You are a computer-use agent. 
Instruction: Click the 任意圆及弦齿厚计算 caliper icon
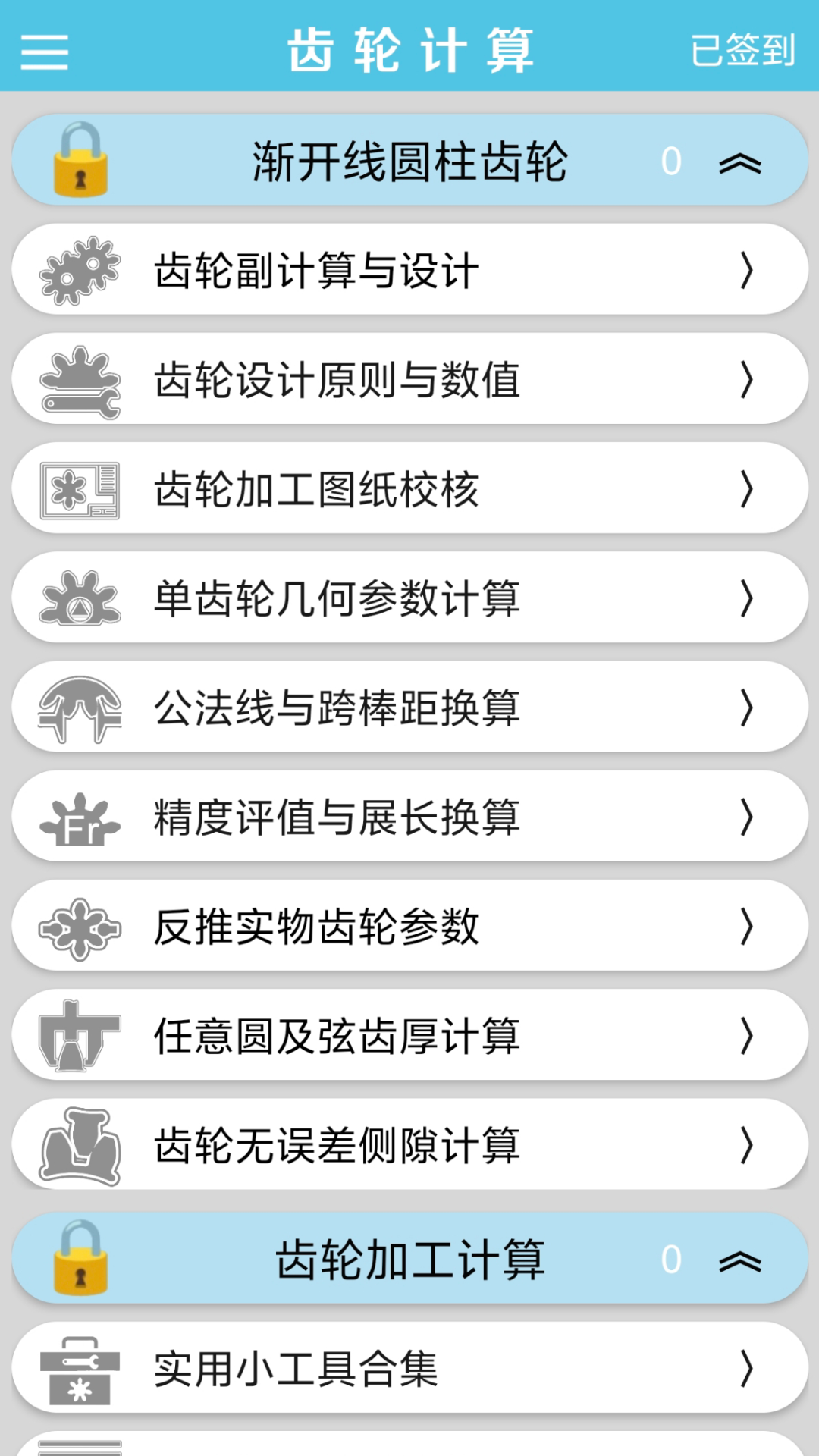(x=79, y=1035)
